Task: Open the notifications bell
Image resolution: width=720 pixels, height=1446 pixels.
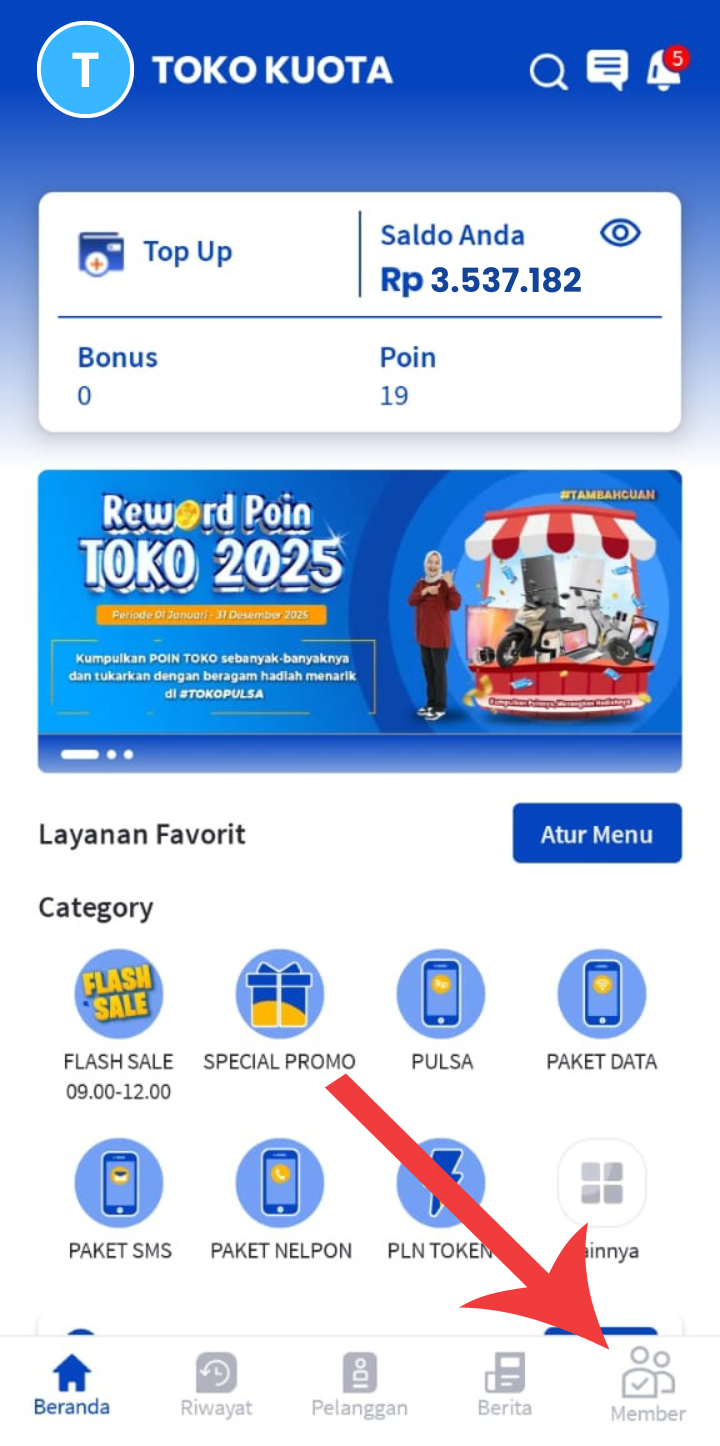Action: point(663,71)
